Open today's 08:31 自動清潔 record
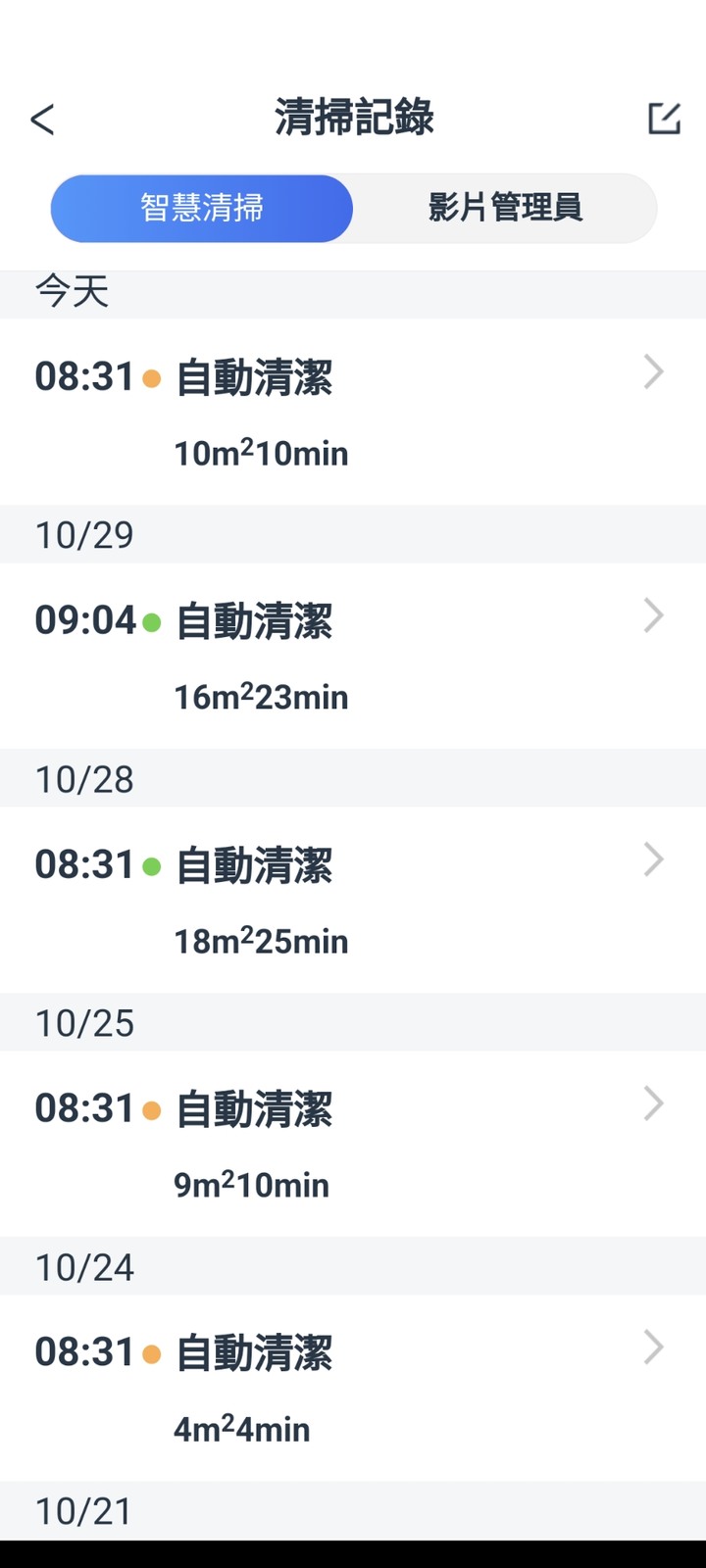 coord(353,412)
